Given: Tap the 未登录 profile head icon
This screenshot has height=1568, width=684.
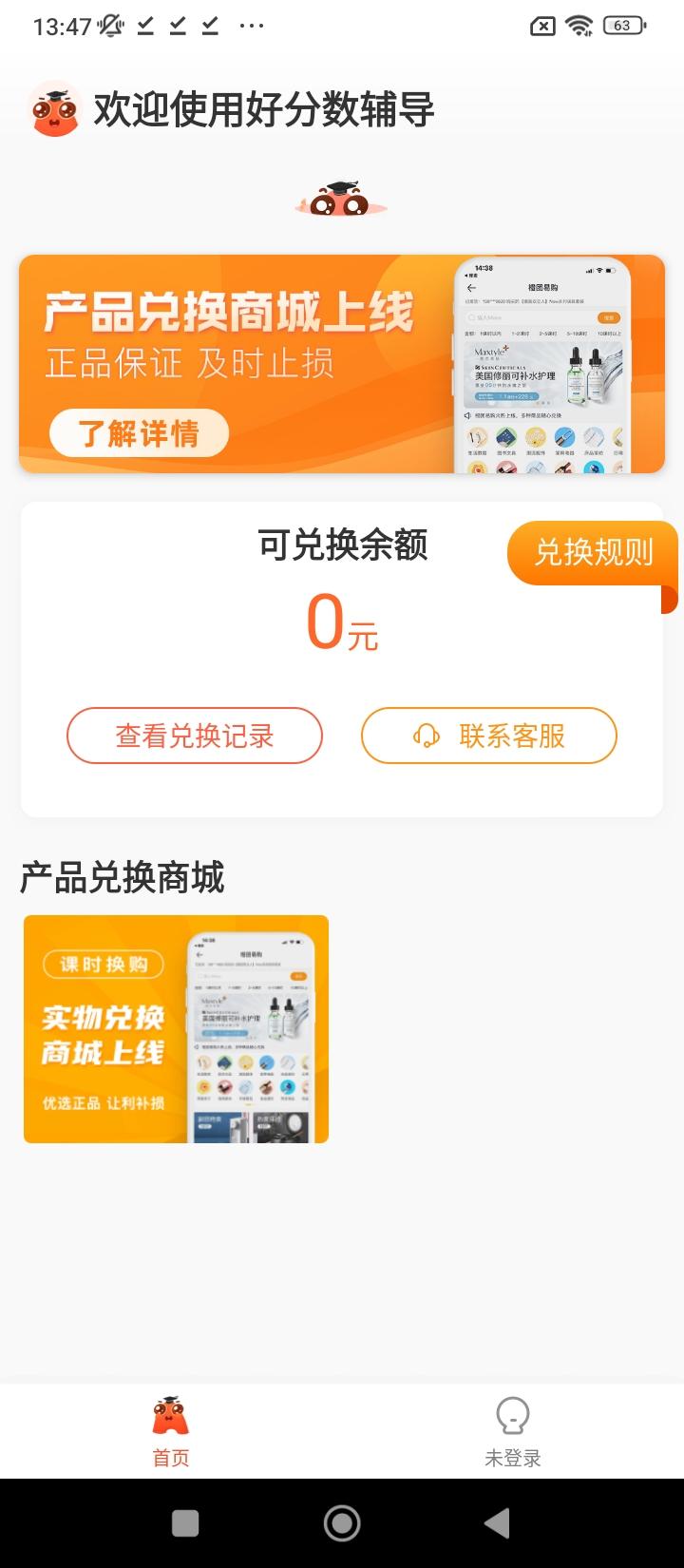Looking at the screenshot, I should (513, 1416).
